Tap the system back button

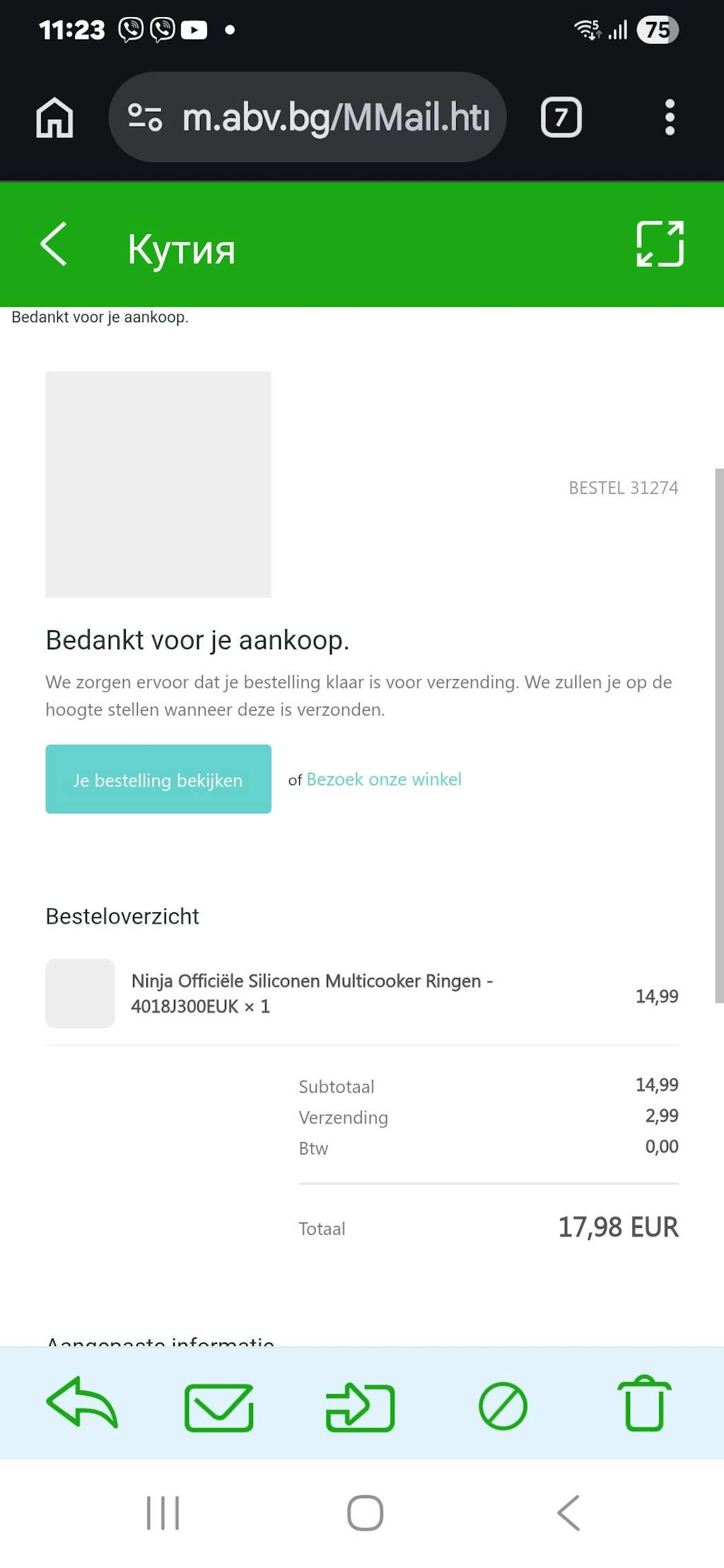tap(568, 1513)
